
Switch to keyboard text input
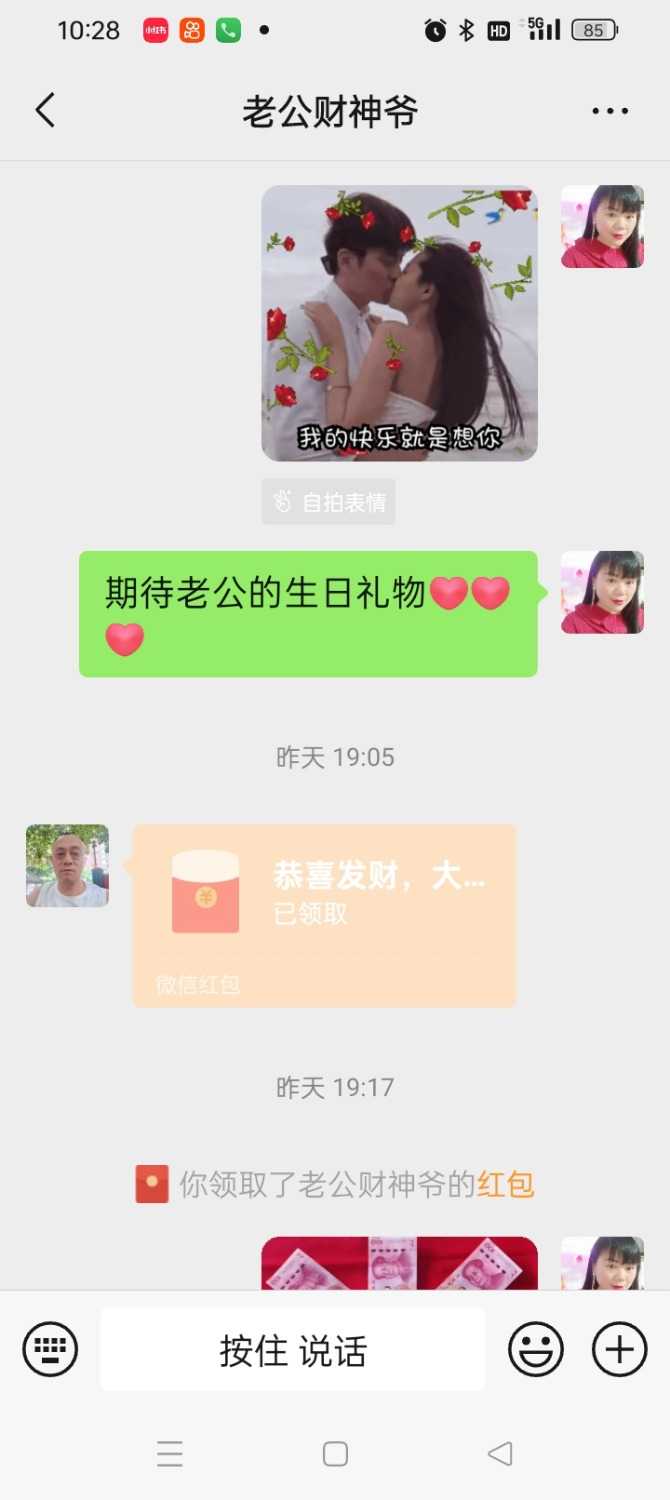[x=50, y=1350]
